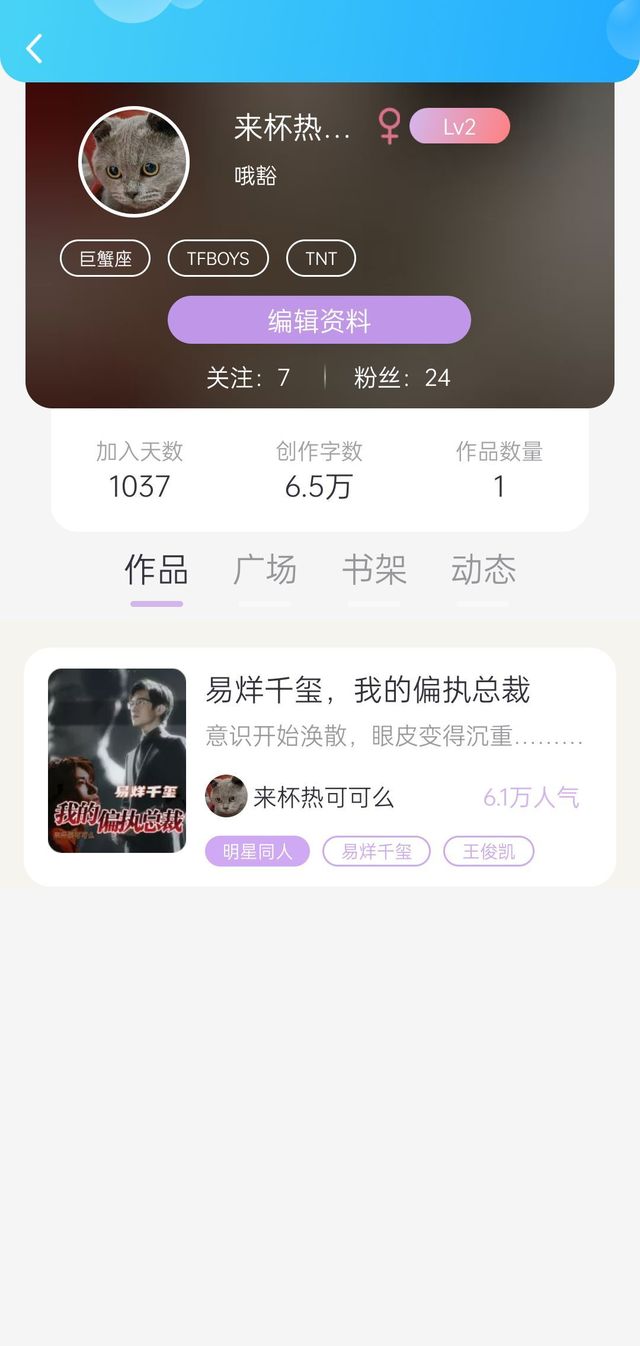Open the Lv2 level badge
Viewport: 640px width, 1346px height.
point(459,127)
